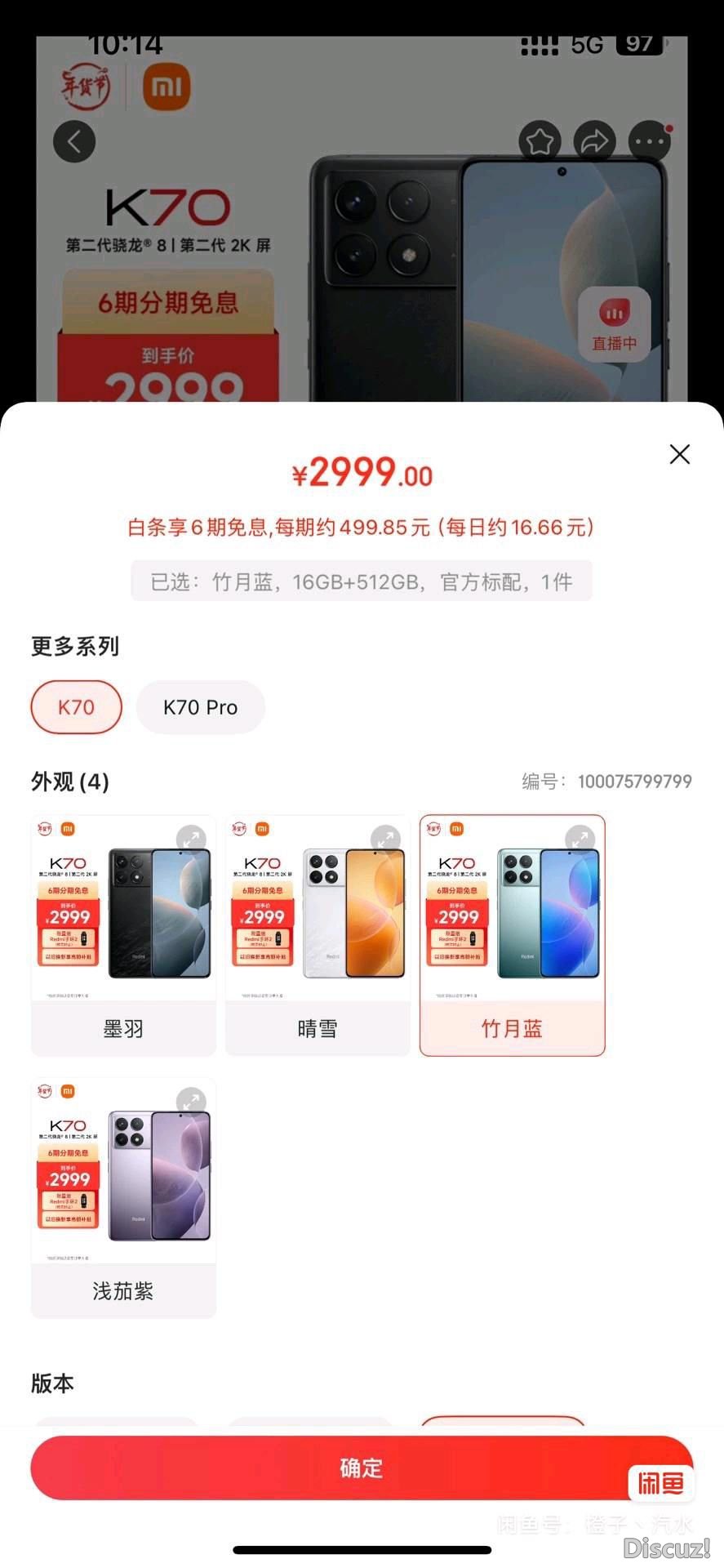This screenshot has width=724, height=1568.
Task: Open the three-dot overflow menu
Action: pyautogui.click(x=650, y=142)
